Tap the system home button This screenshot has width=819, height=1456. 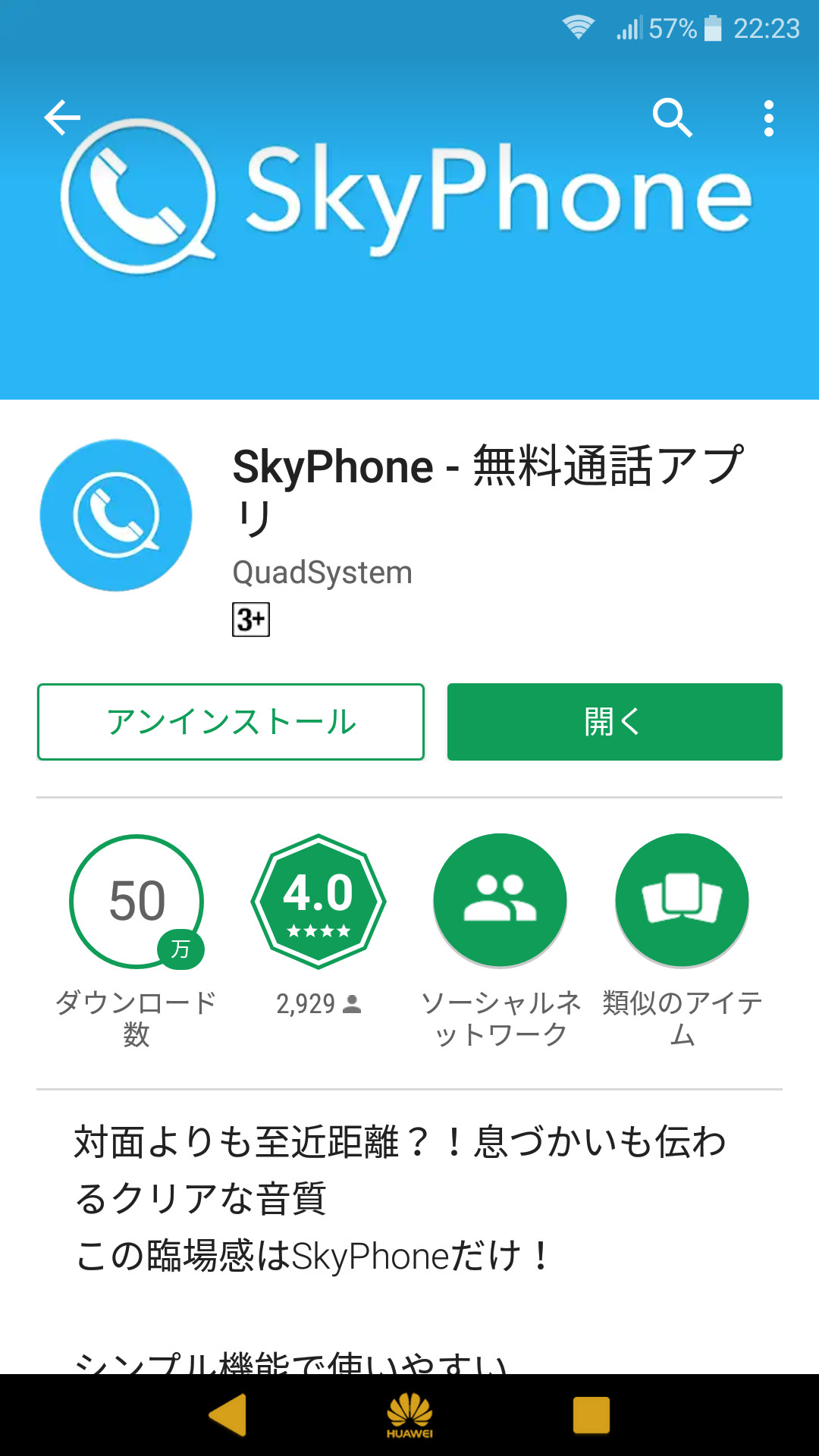click(409, 1415)
